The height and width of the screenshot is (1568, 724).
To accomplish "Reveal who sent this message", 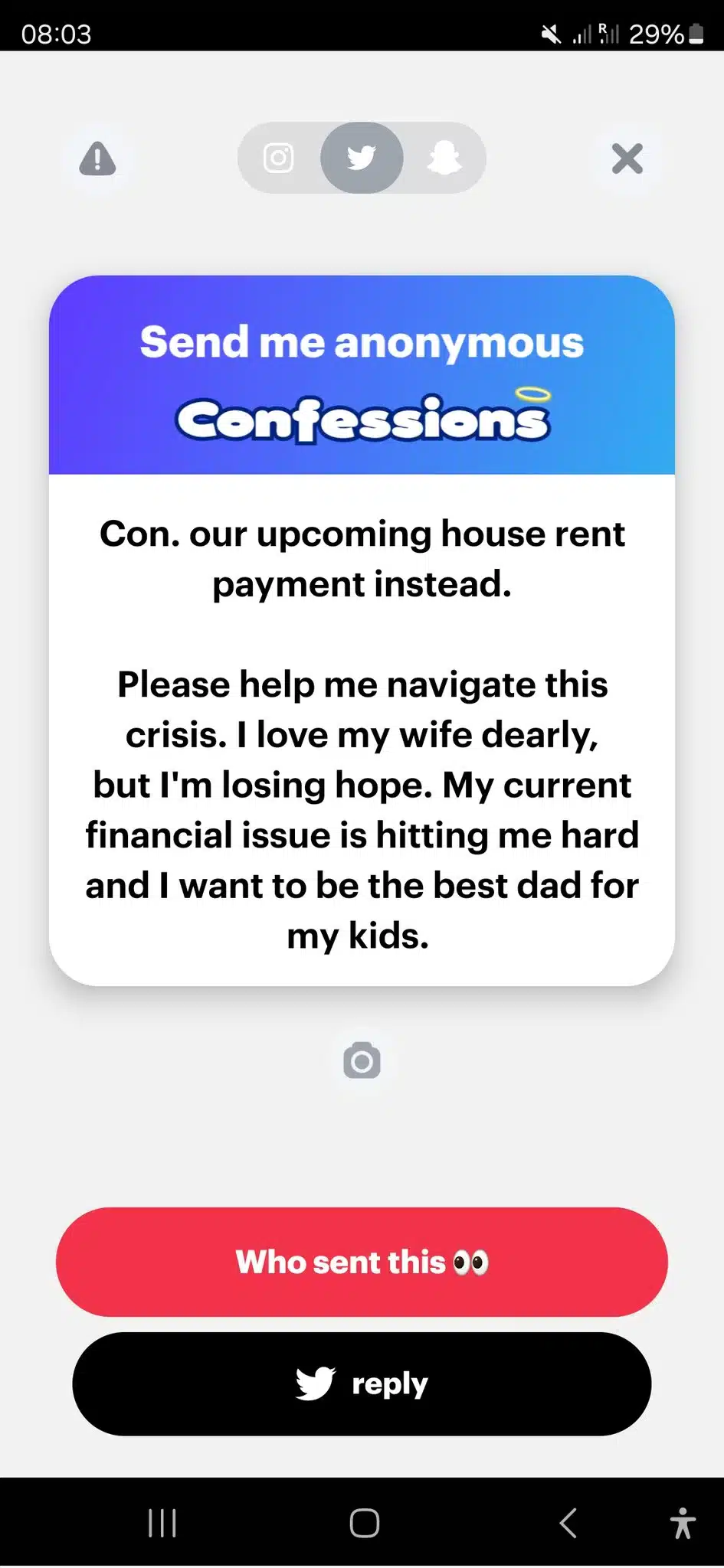I will (362, 1262).
